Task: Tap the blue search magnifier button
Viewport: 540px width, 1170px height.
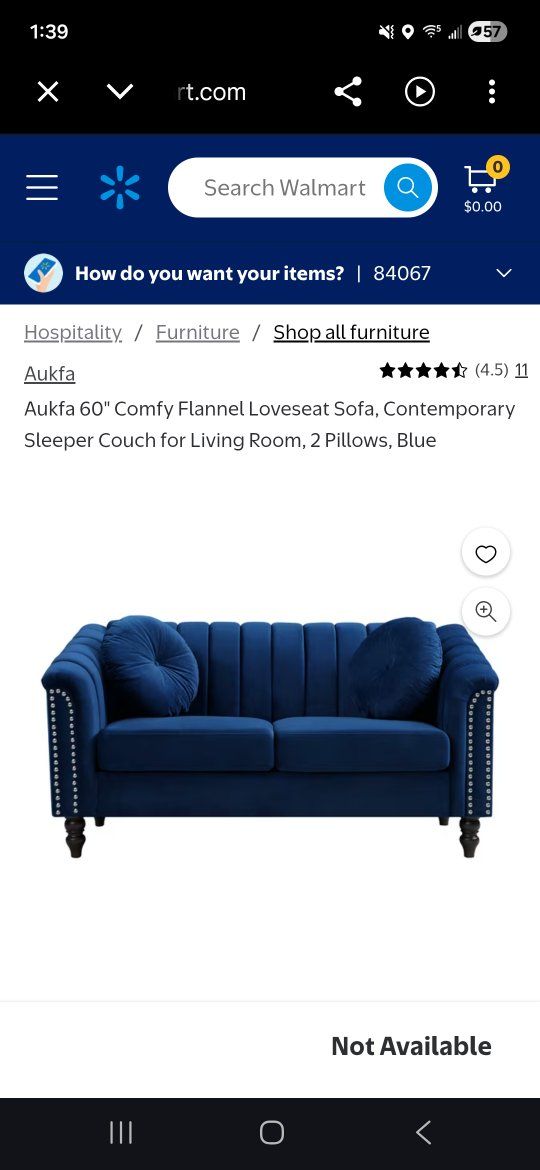Action: (x=408, y=187)
